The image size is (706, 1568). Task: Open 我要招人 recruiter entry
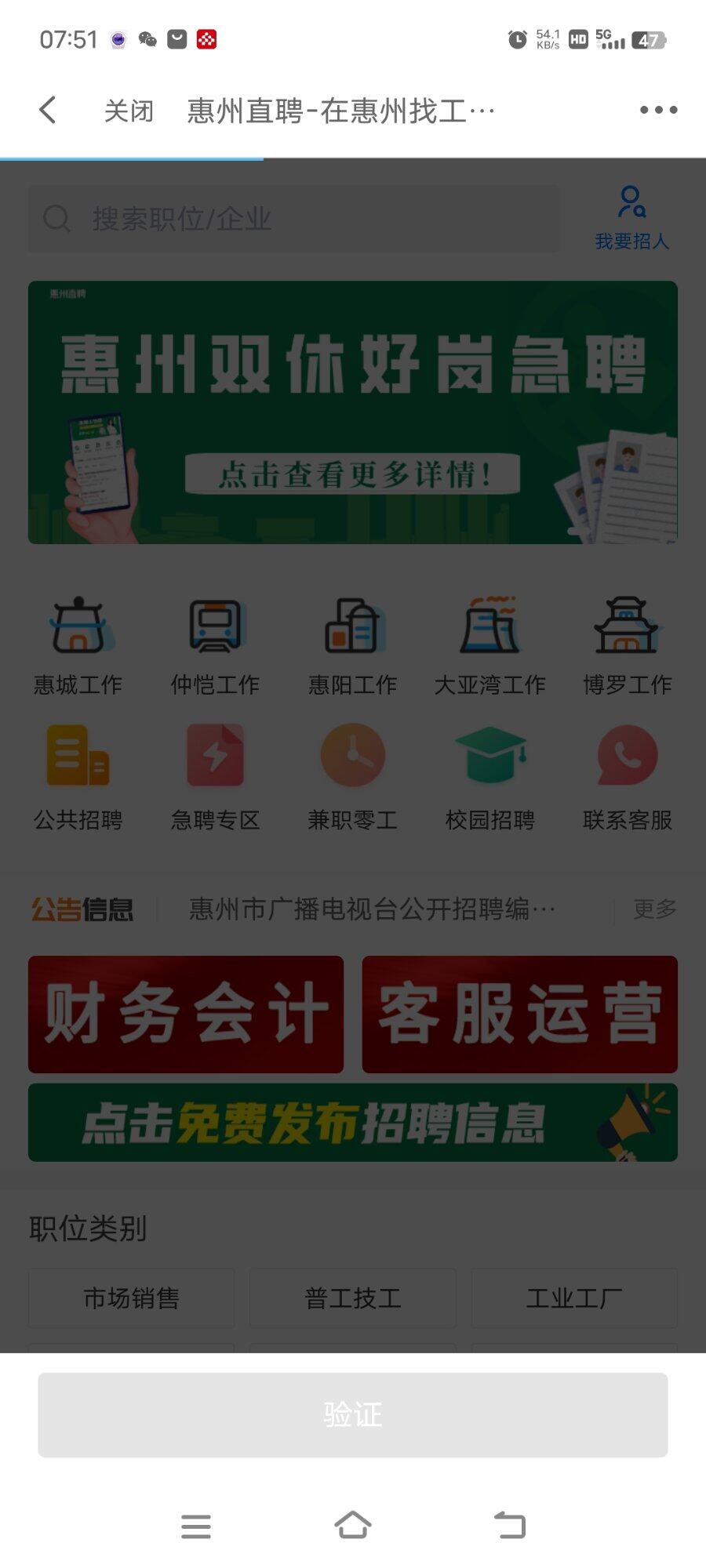[631, 219]
